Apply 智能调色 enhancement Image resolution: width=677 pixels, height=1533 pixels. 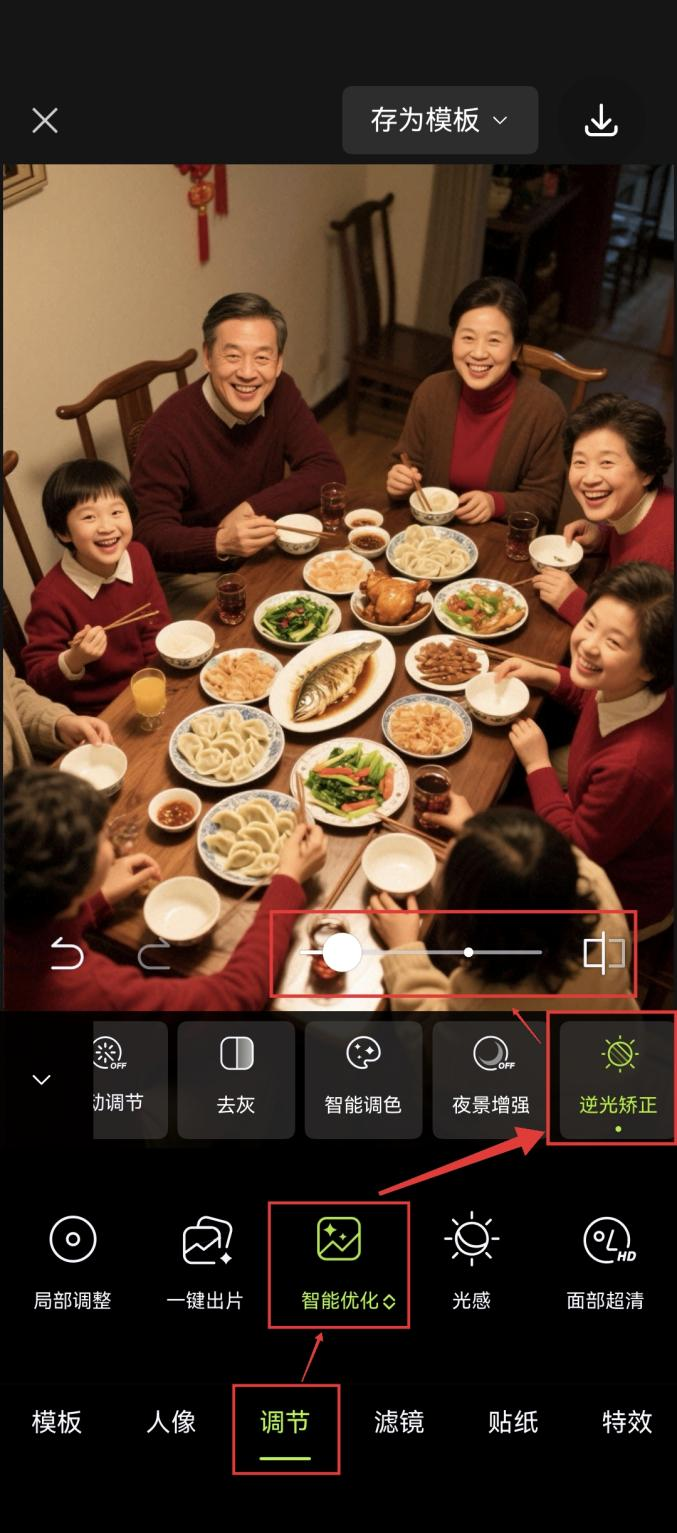coord(363,1080)
